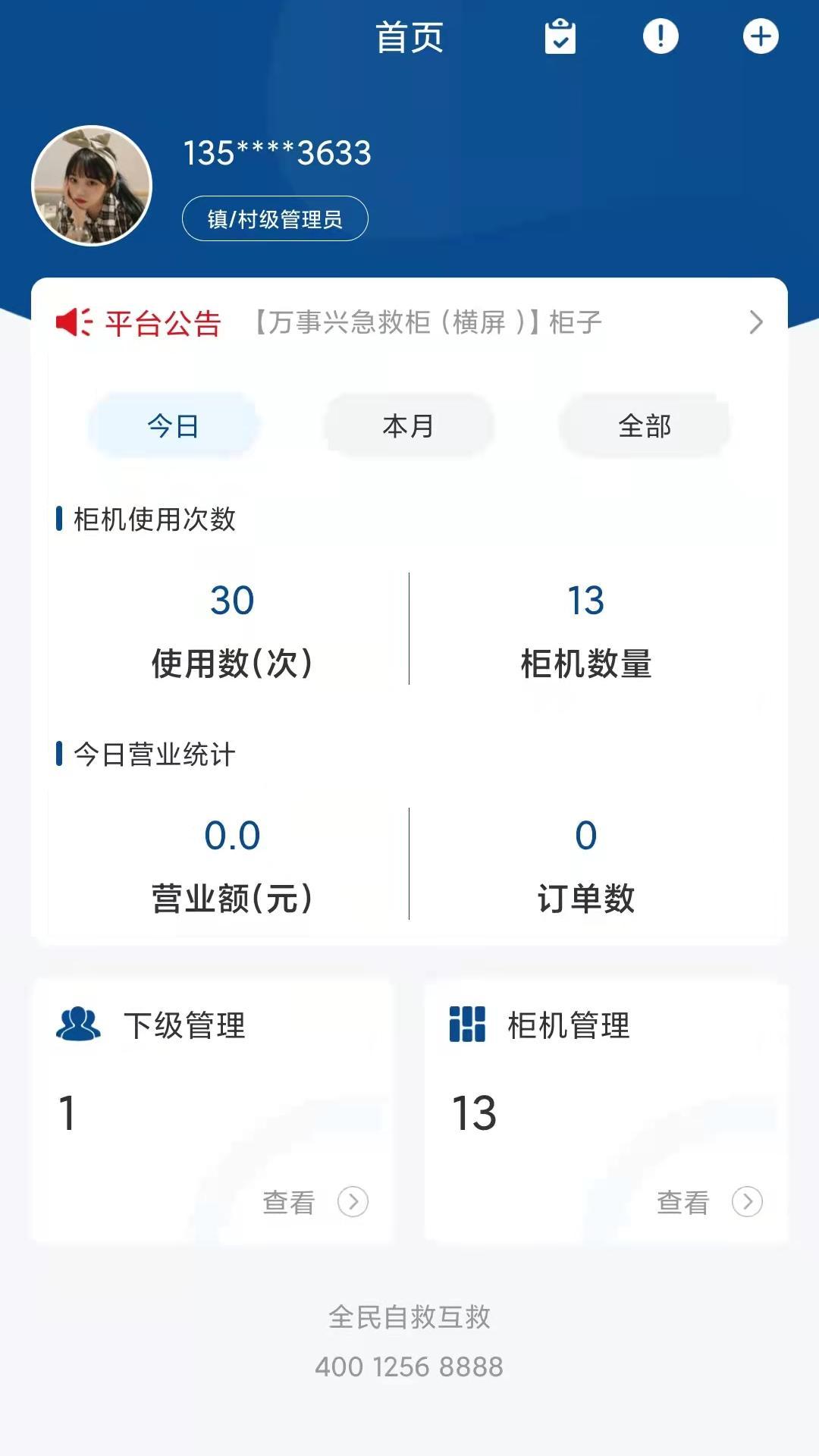Image resolution: width=819 pixels, height=1456 pixels.
Task: Tap the exclamation alert icon
Action: [661, 36]
